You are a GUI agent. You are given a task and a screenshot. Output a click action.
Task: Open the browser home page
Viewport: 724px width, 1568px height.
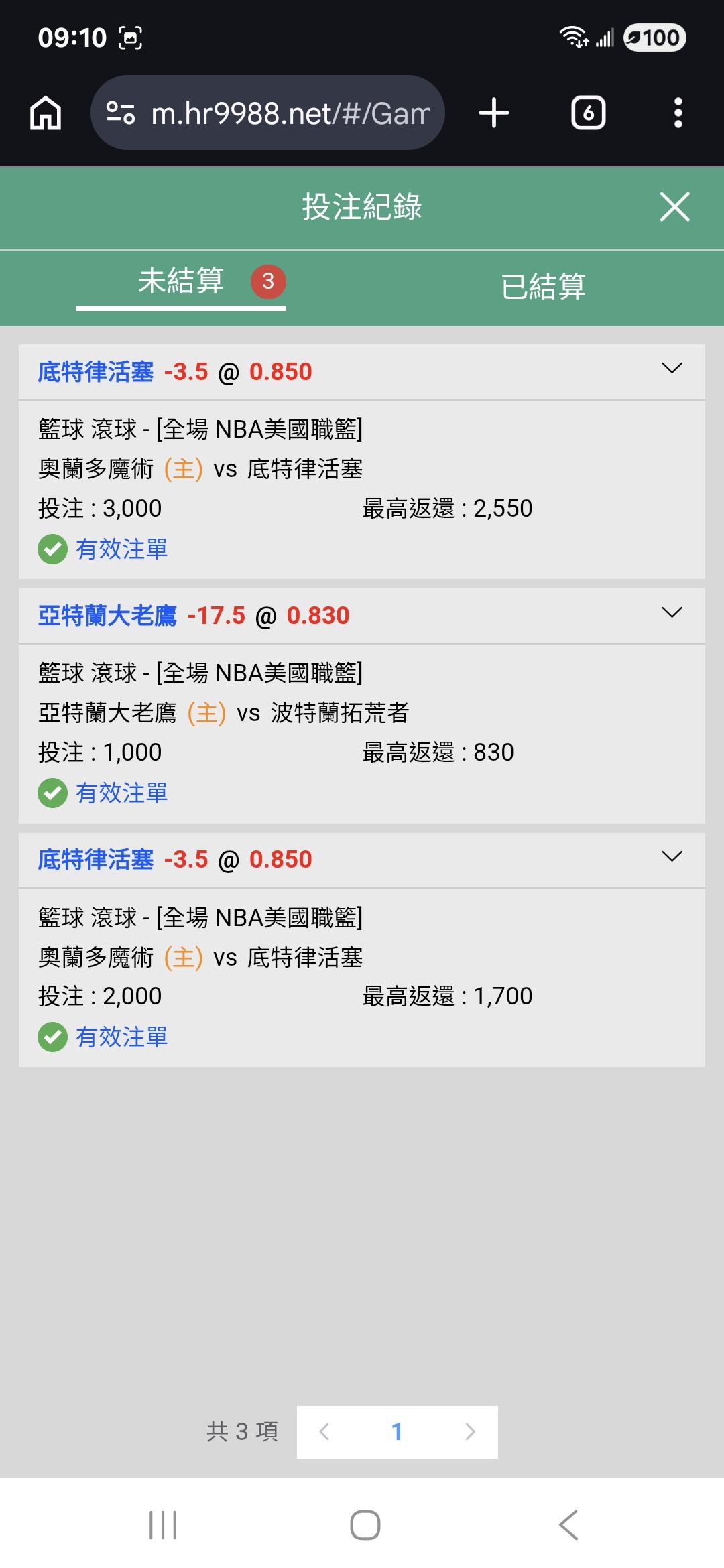pyautogui.click(x=46, y=113)
